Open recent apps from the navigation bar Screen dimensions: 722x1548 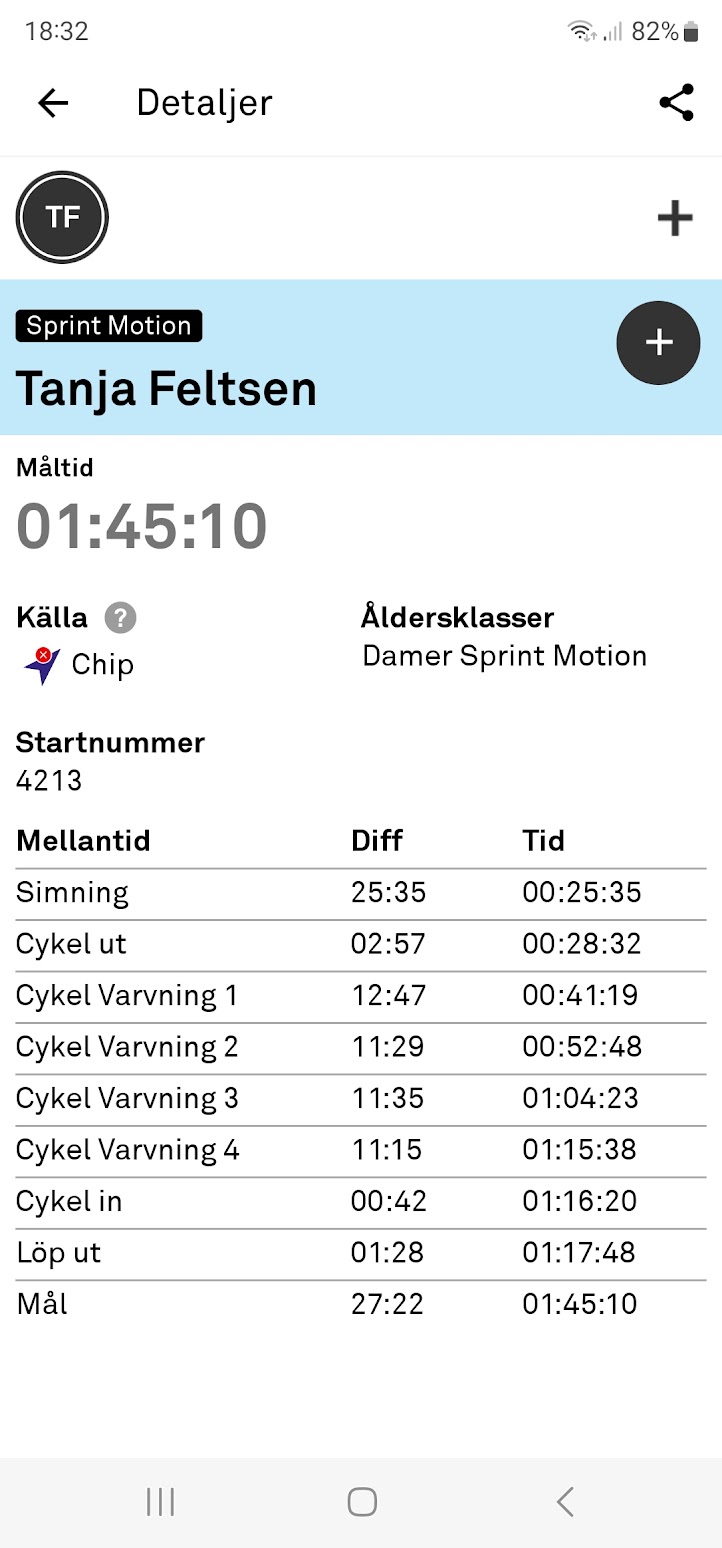[160, 1501]
